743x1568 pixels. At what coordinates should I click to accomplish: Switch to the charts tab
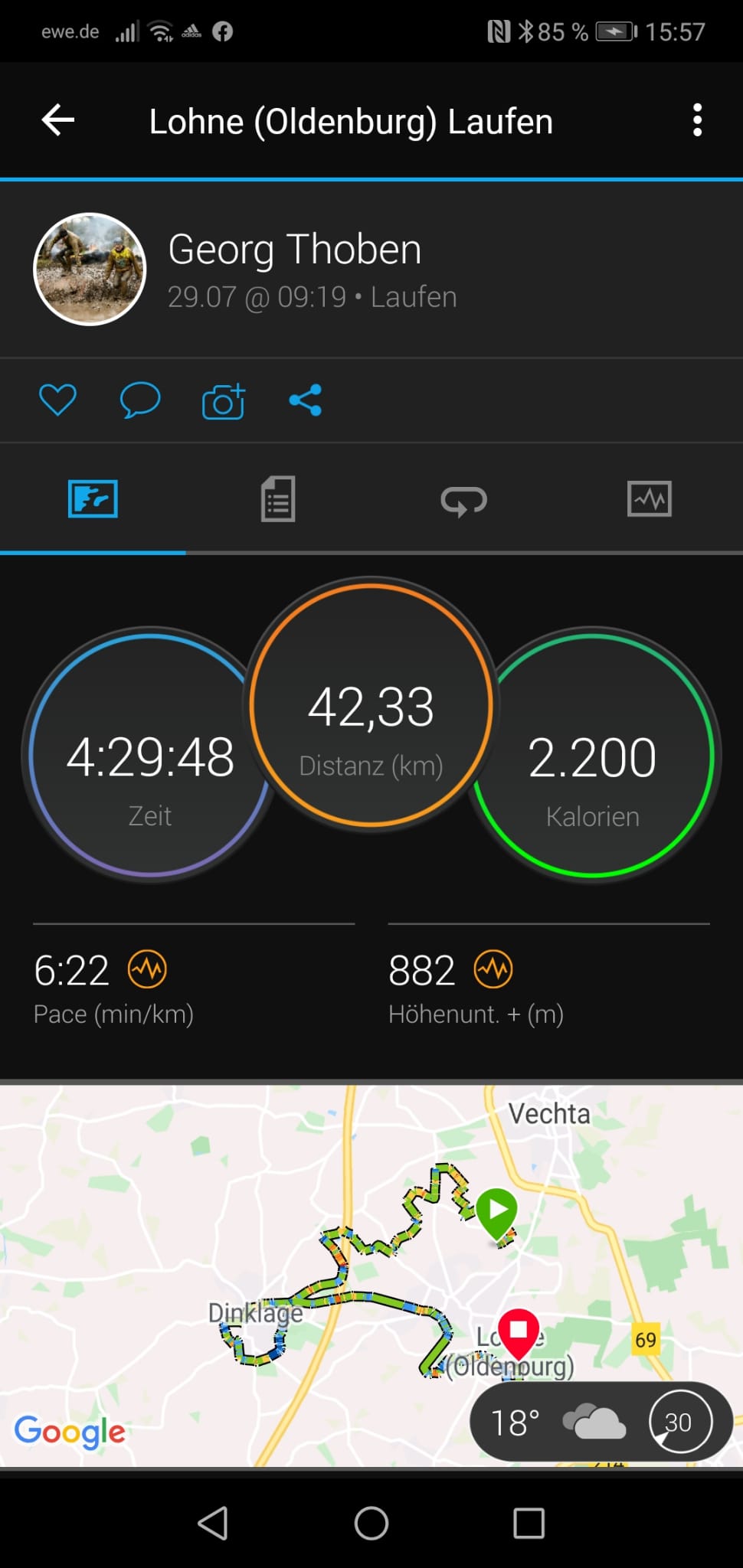650,499
